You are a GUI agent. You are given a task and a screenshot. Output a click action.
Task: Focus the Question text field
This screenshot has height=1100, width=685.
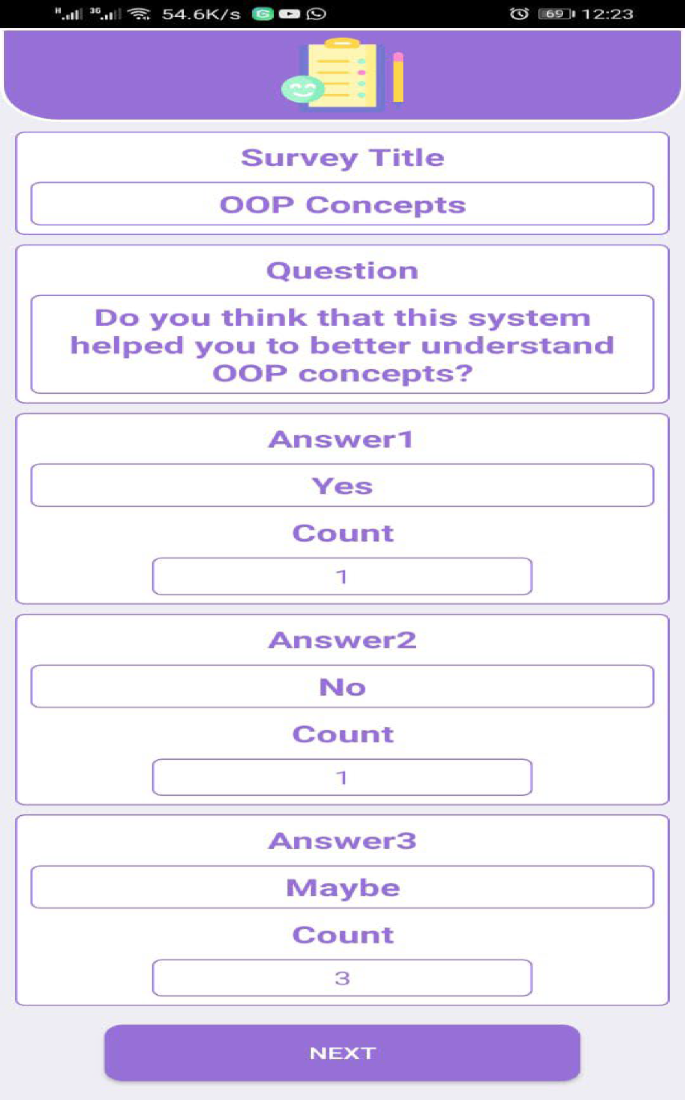click(x=342, y=345)
